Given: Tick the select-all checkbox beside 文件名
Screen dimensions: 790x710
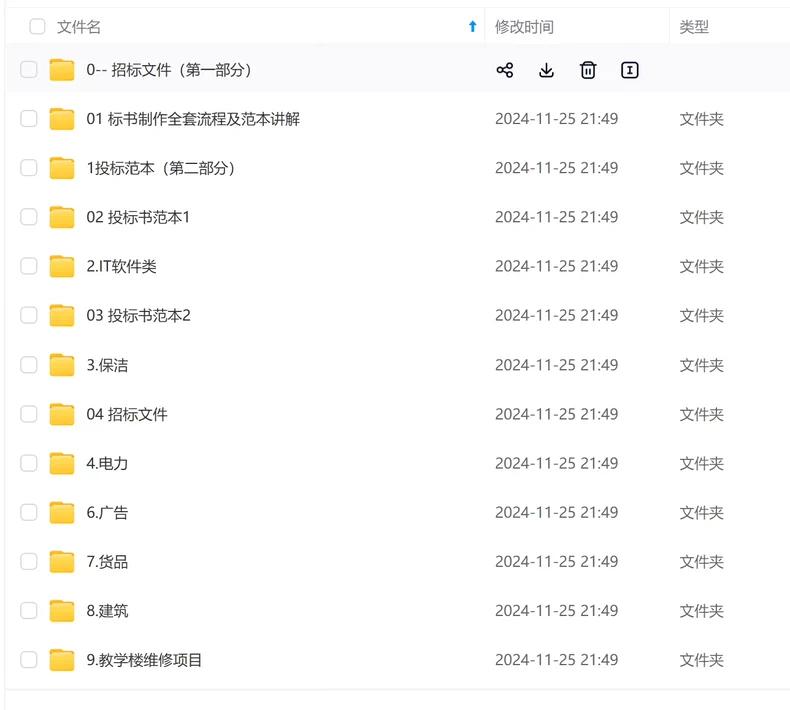Looking at the screenshot, I should pyautogui.click(x=37, y=27).
